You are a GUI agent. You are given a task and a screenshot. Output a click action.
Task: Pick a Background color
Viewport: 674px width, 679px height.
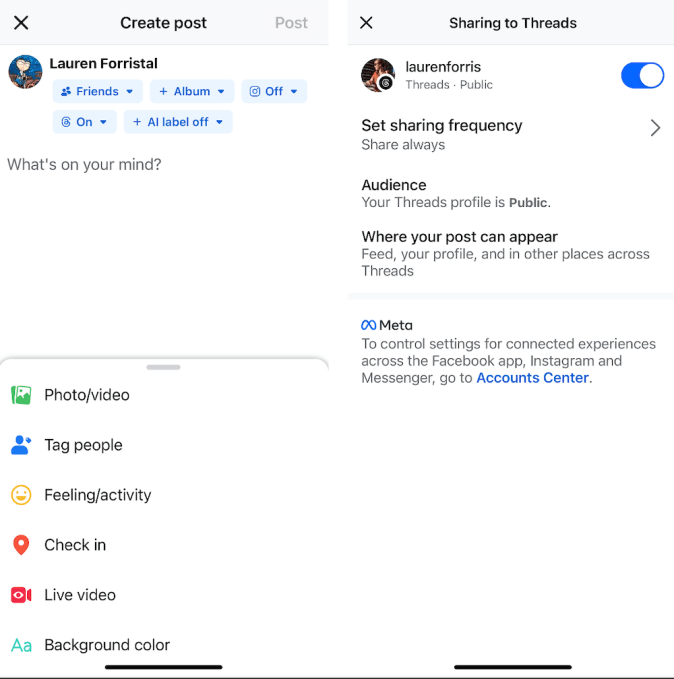(x=106, y=645)
